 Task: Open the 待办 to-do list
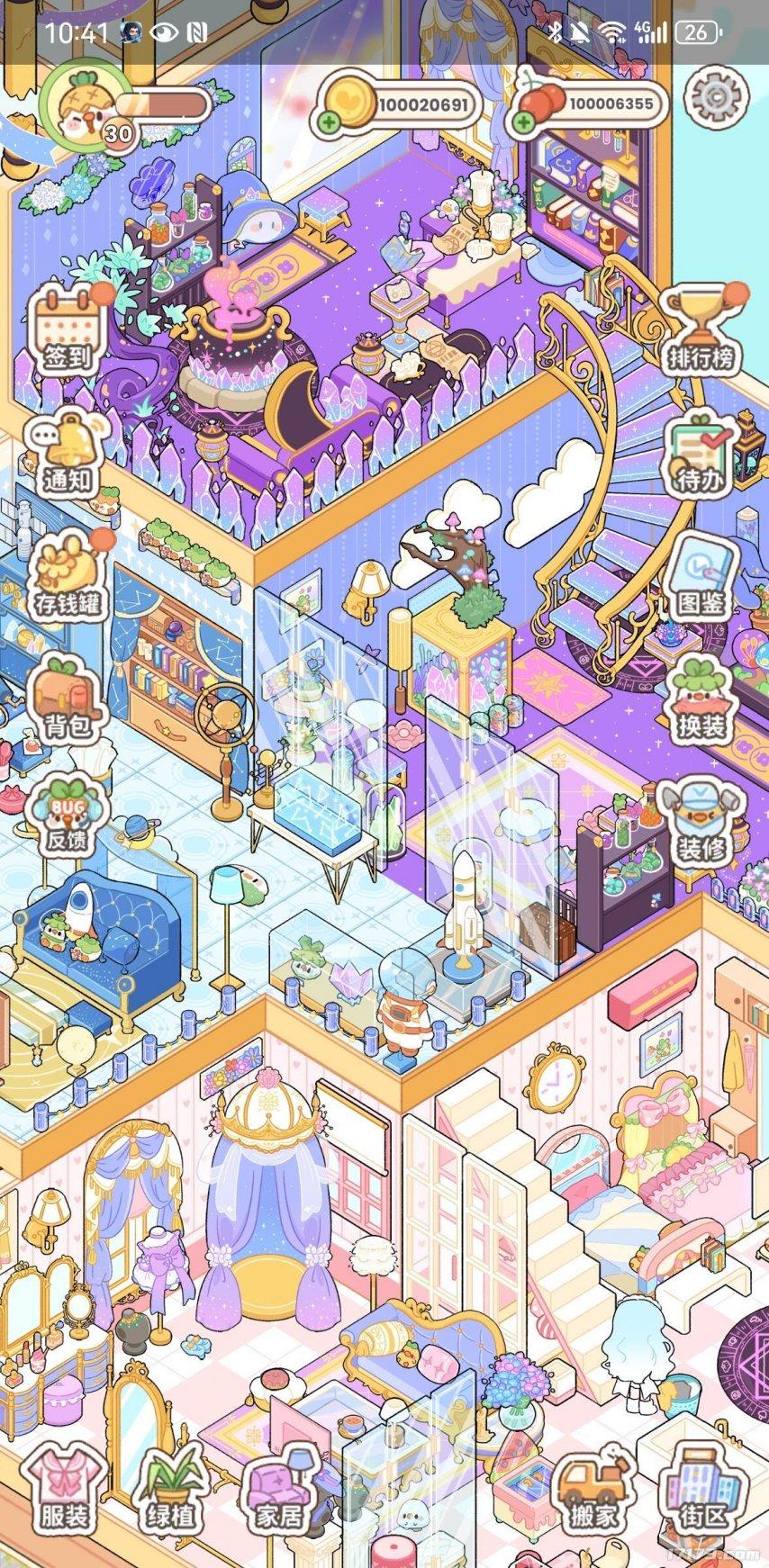[701, 454]
